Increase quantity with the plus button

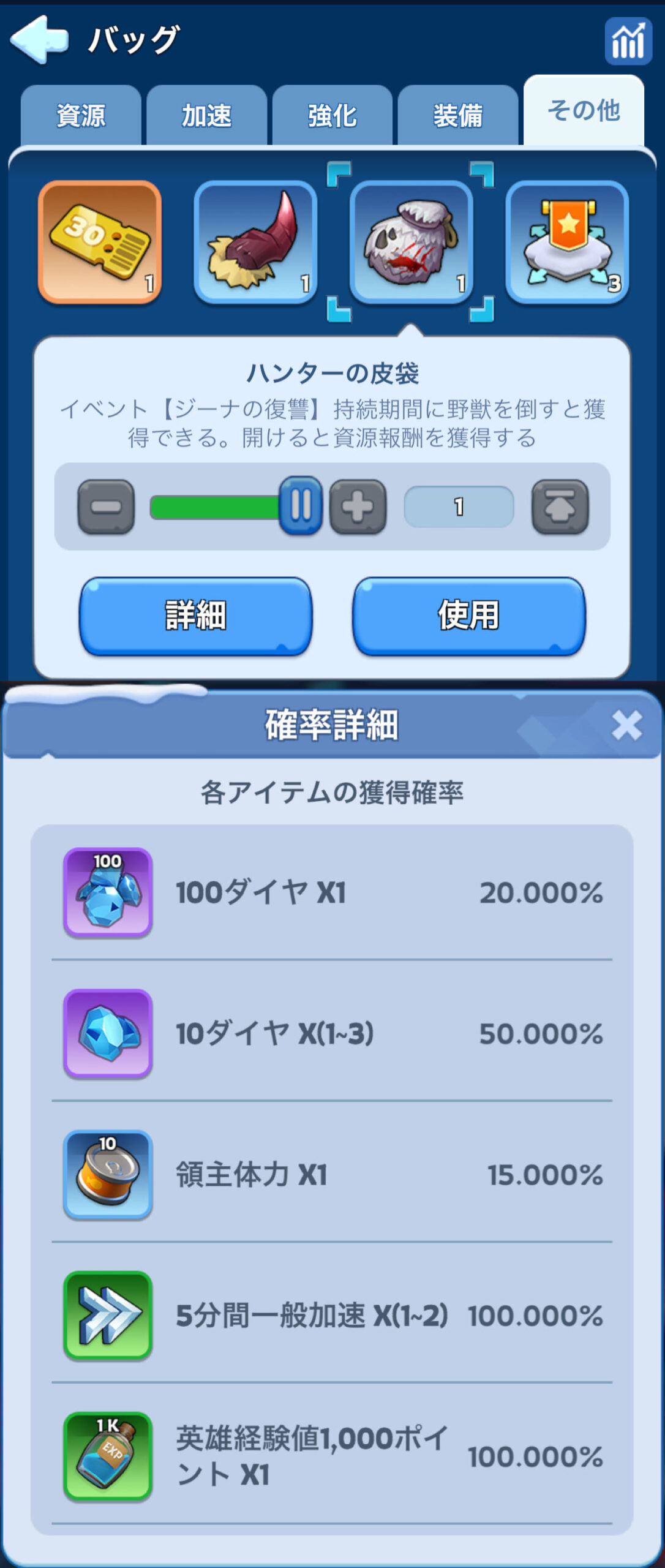tap(358, 507)
